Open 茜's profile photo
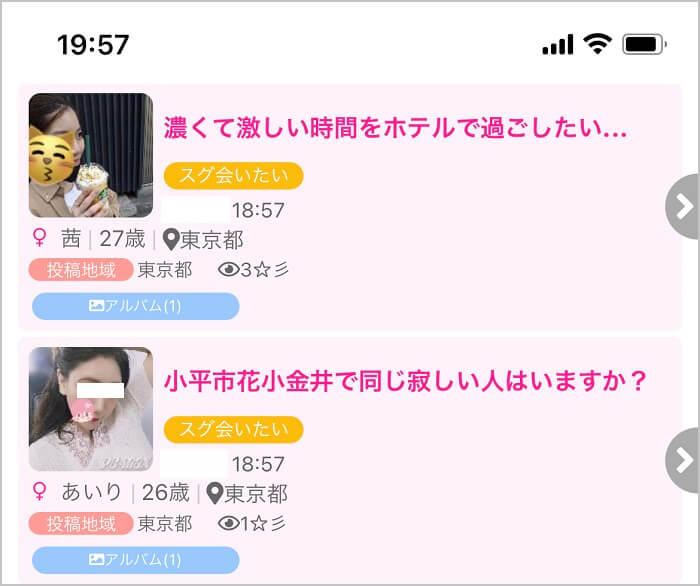700x586 pixels. (x=91, y=156)
